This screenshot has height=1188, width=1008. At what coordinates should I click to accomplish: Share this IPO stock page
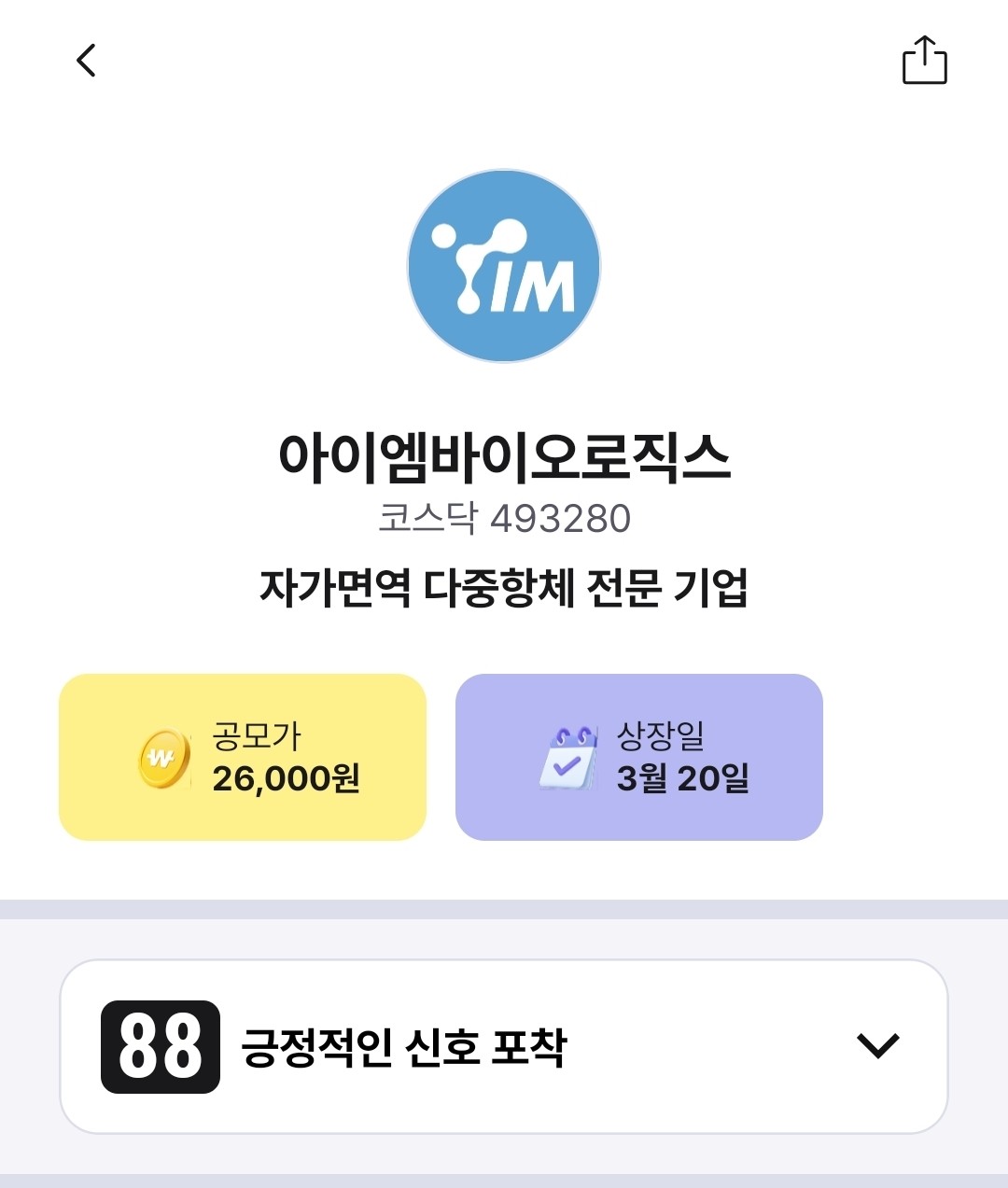[x=924, y=61]
